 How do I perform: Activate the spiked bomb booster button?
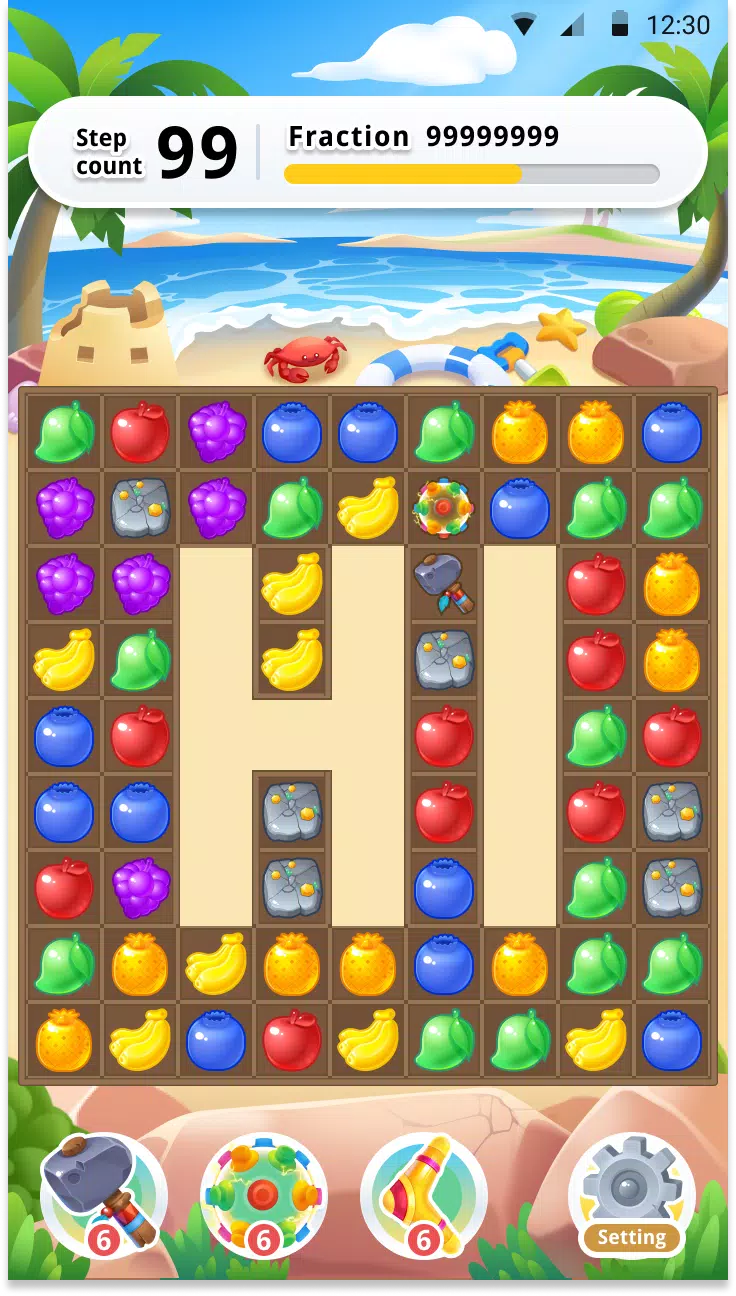point(263,1194)
